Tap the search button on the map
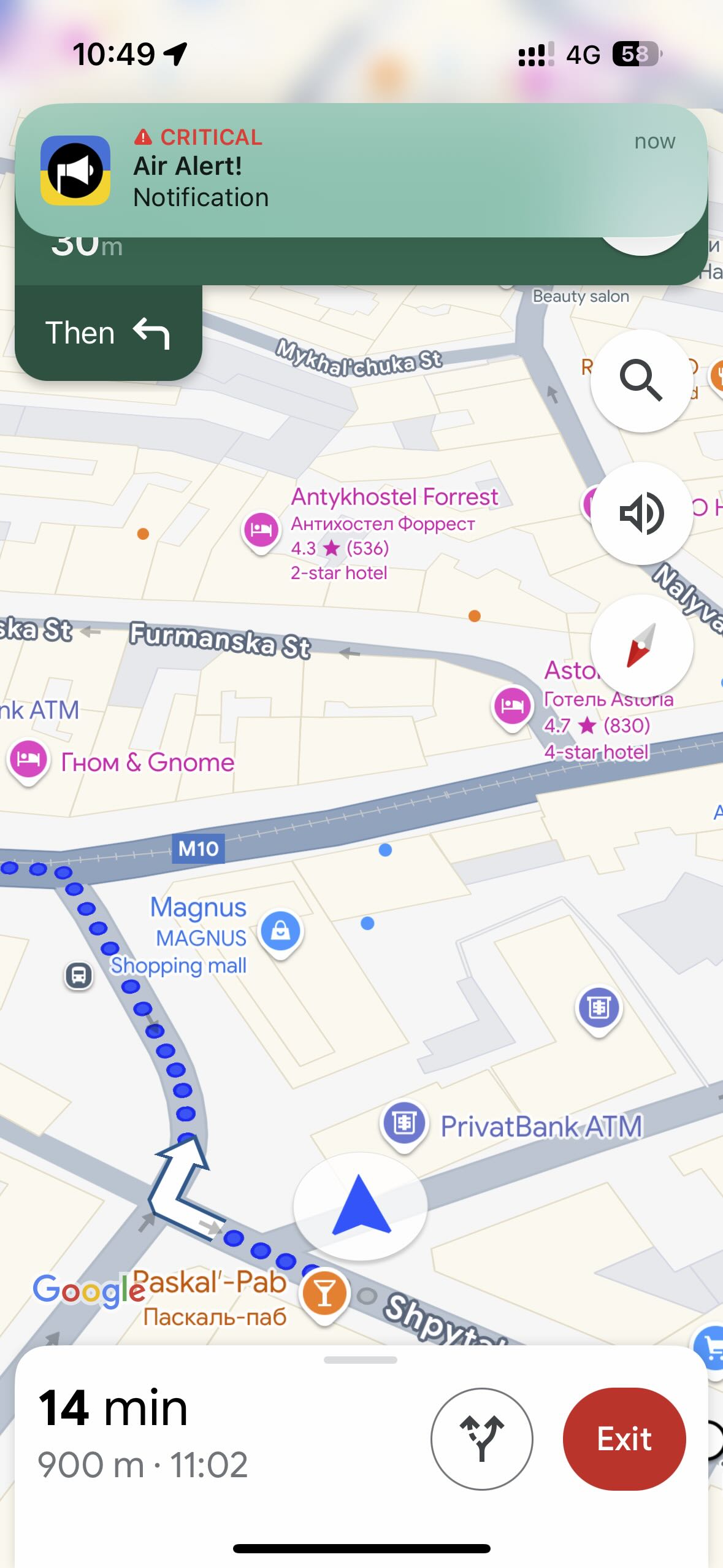Screen dimensions: 723x1568 (x=641, y=381)
